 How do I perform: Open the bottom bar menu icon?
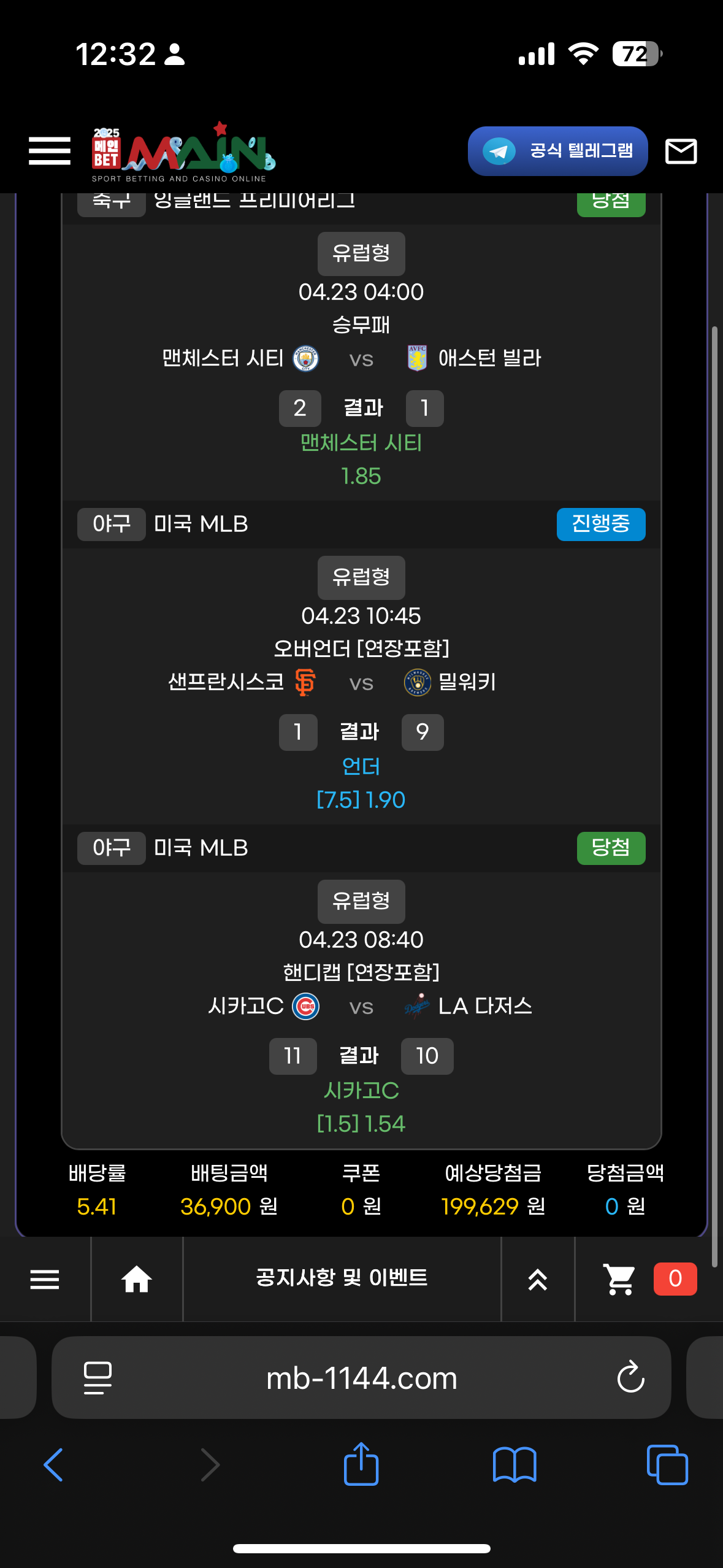pos(45,1279)
